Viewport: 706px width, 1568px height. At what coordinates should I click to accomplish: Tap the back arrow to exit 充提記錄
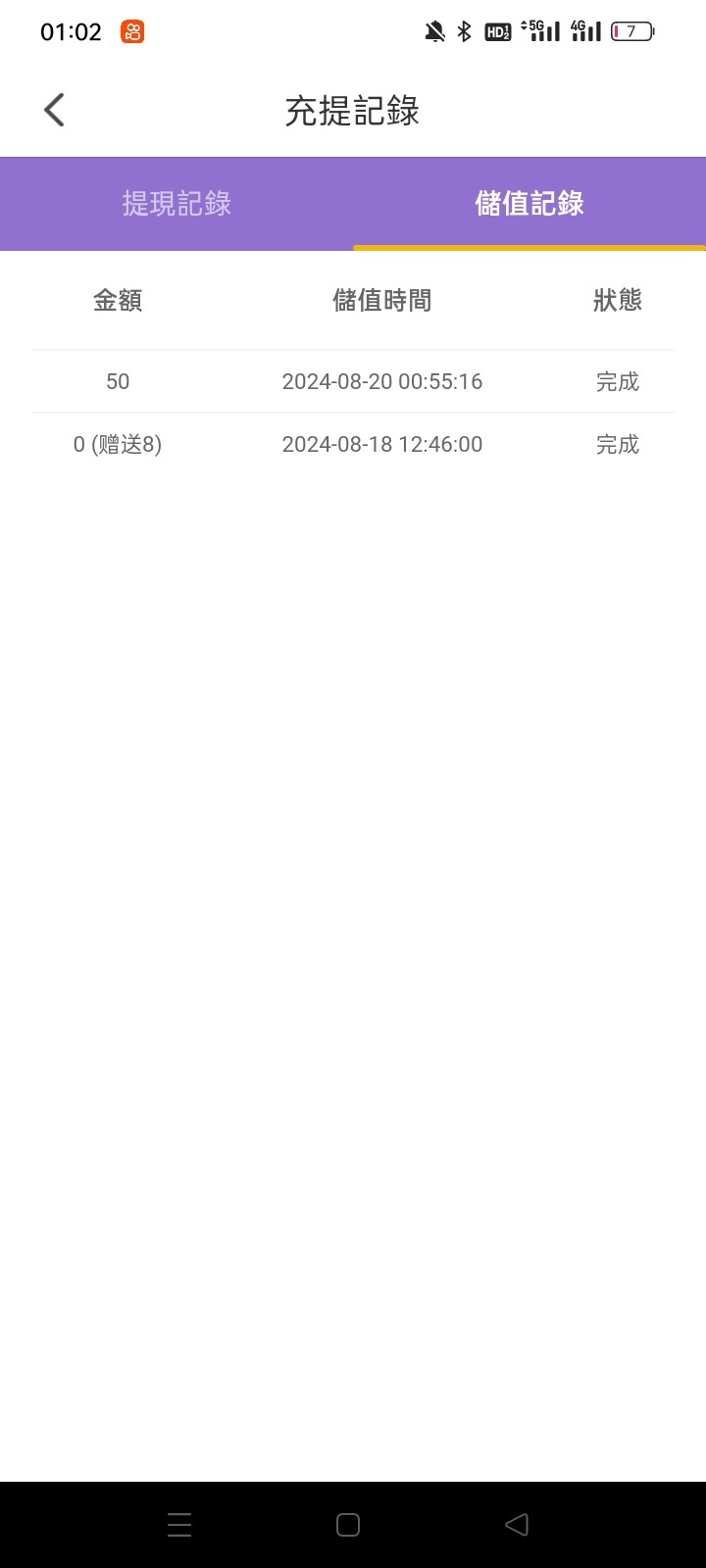coord(54,110)
